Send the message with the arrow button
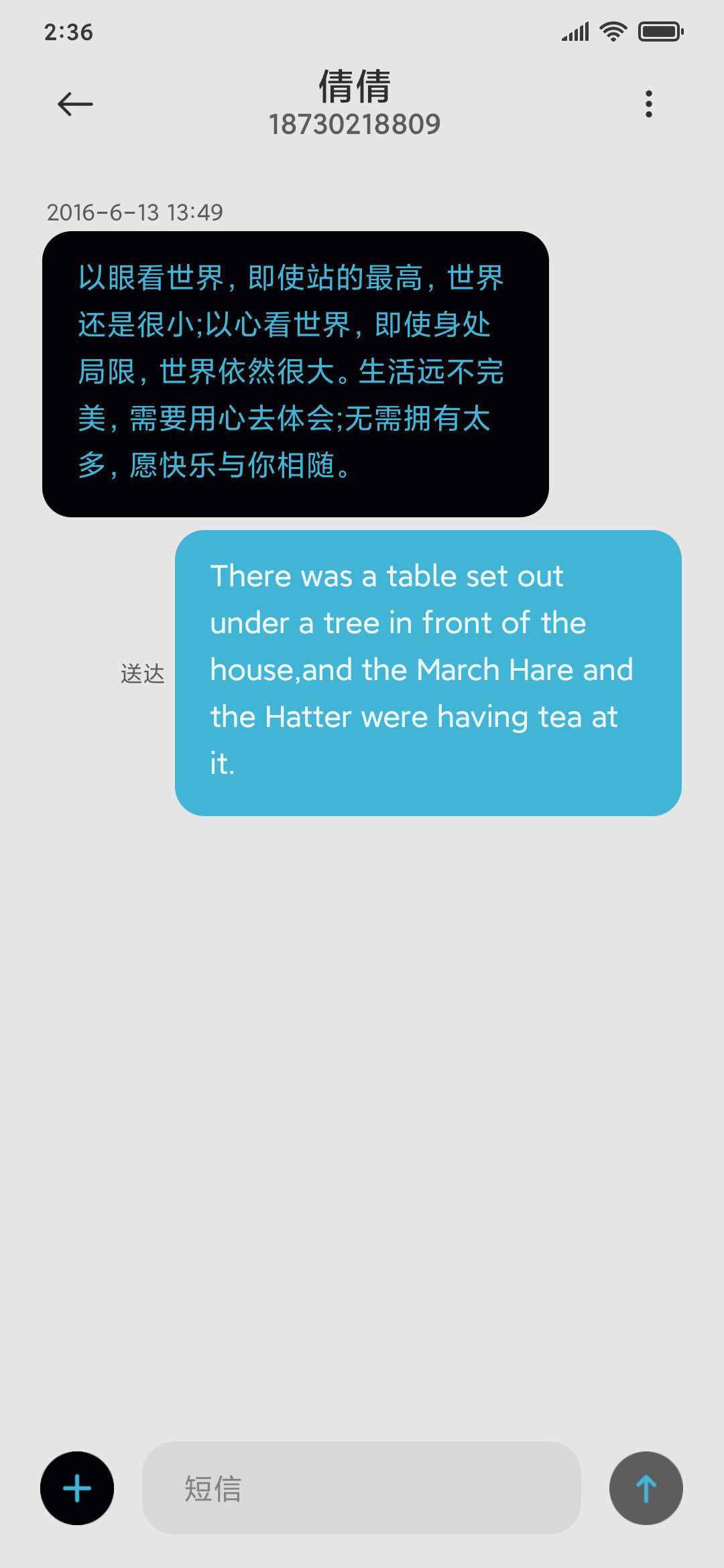The width and height of the screenshot is (724, 1568). [x=646, y=1488]
